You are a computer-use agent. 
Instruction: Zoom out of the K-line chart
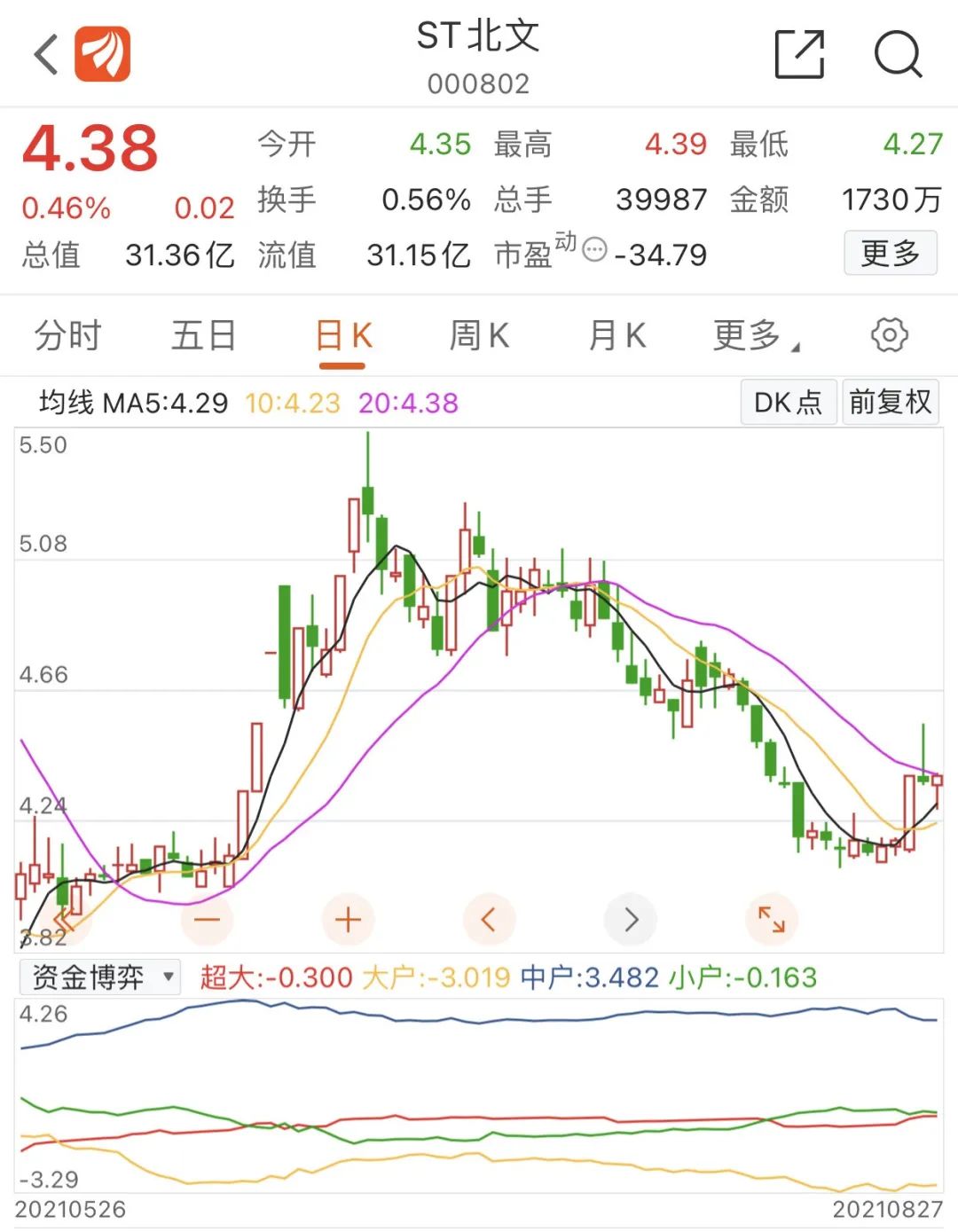point(207,920)
